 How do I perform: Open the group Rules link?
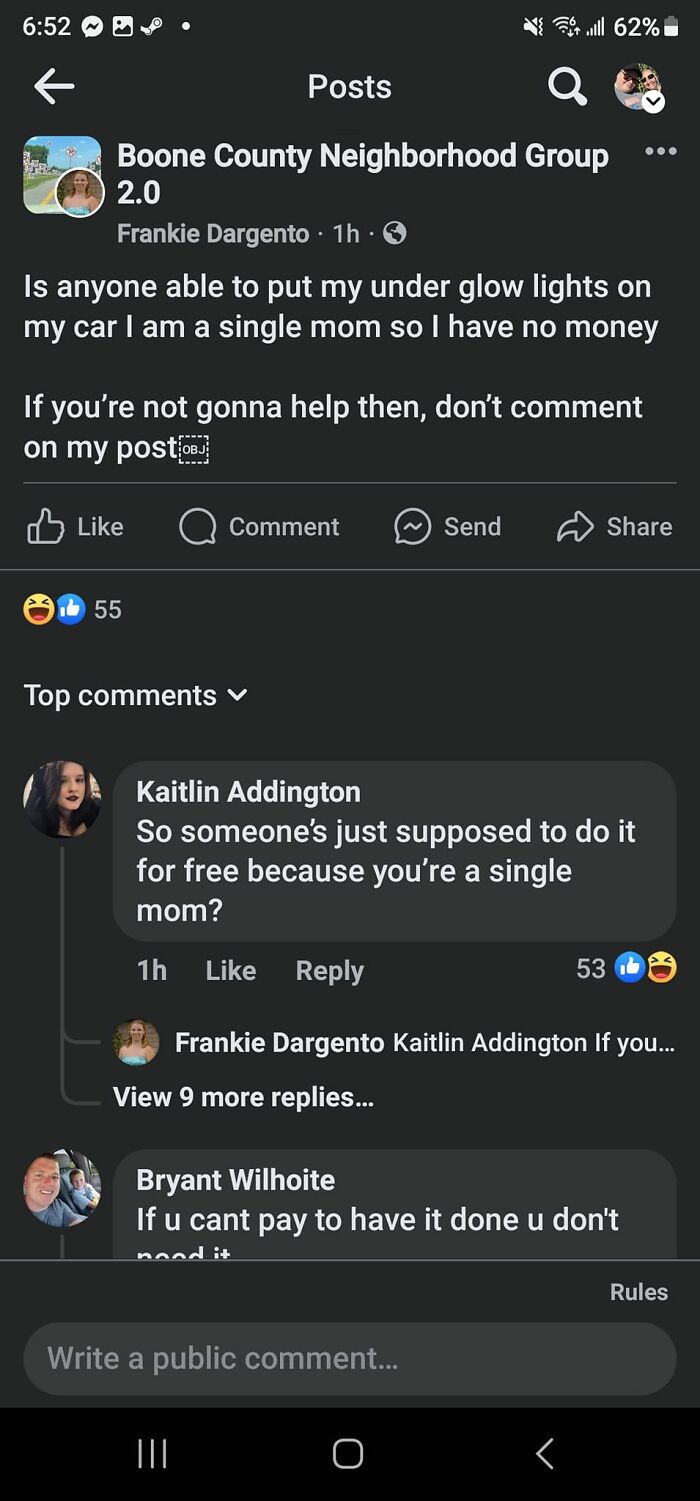[638, 1292]
